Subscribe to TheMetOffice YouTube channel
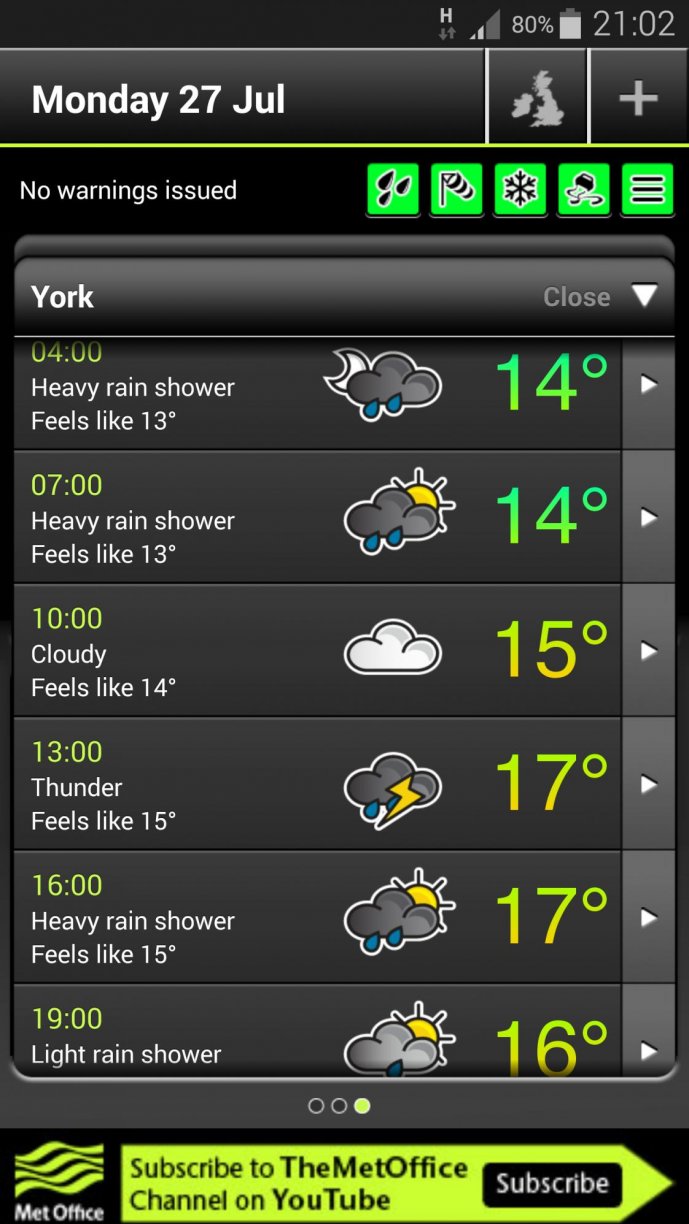The image size is (689, 1224). point(552,1184)
